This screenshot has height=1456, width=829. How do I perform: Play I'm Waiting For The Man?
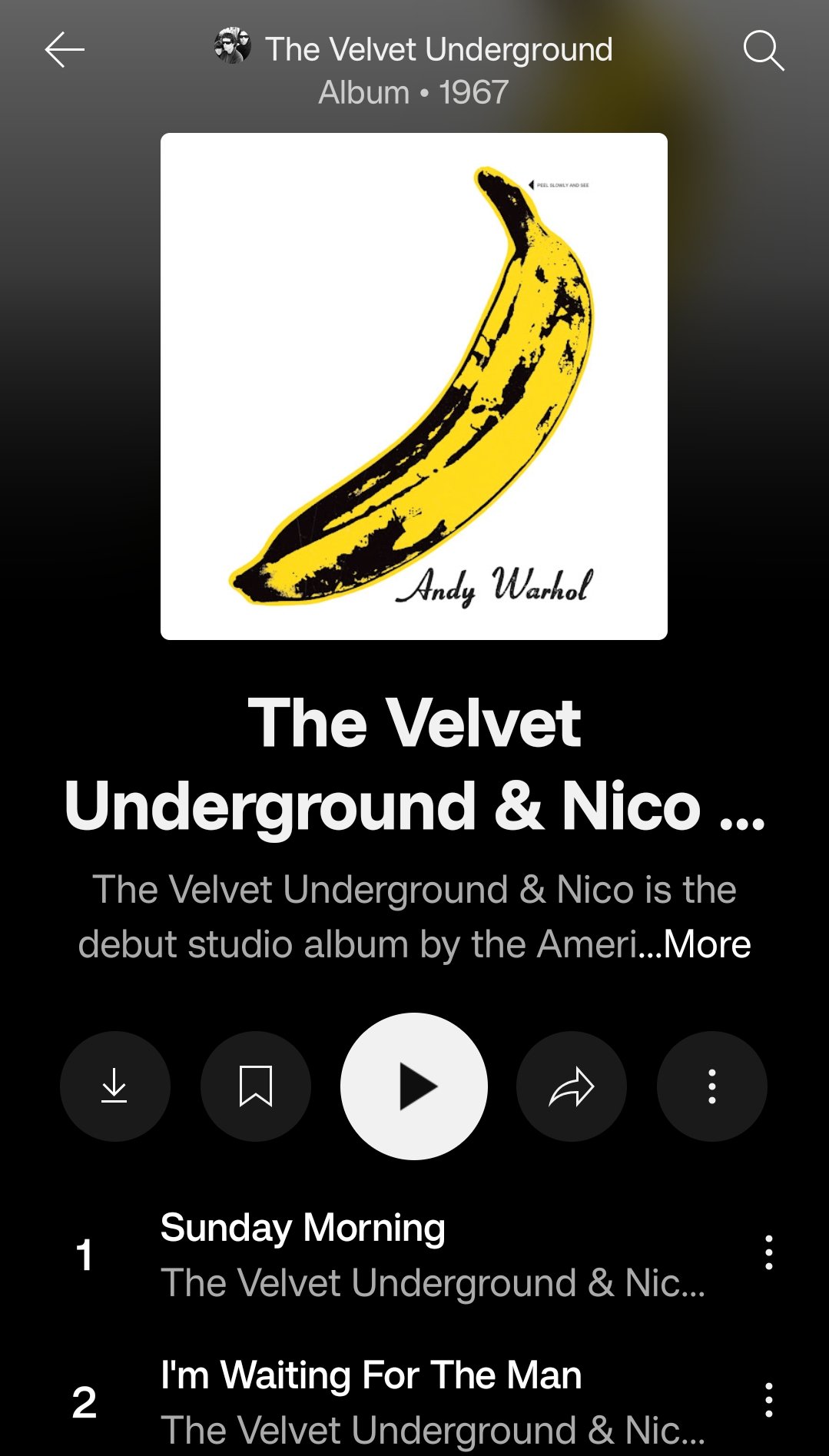point(371,1375)
